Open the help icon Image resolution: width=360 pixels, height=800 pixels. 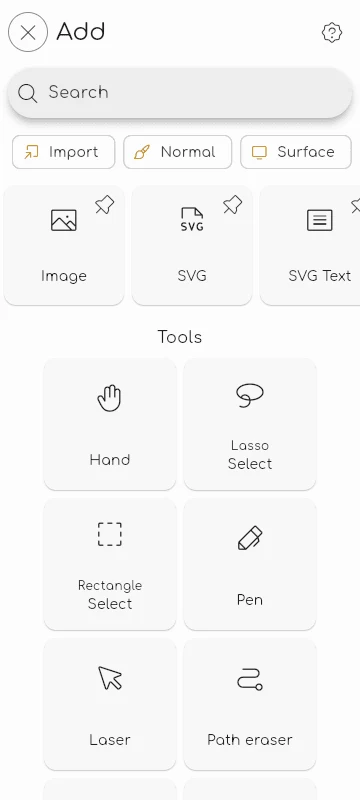pos(332,33)
